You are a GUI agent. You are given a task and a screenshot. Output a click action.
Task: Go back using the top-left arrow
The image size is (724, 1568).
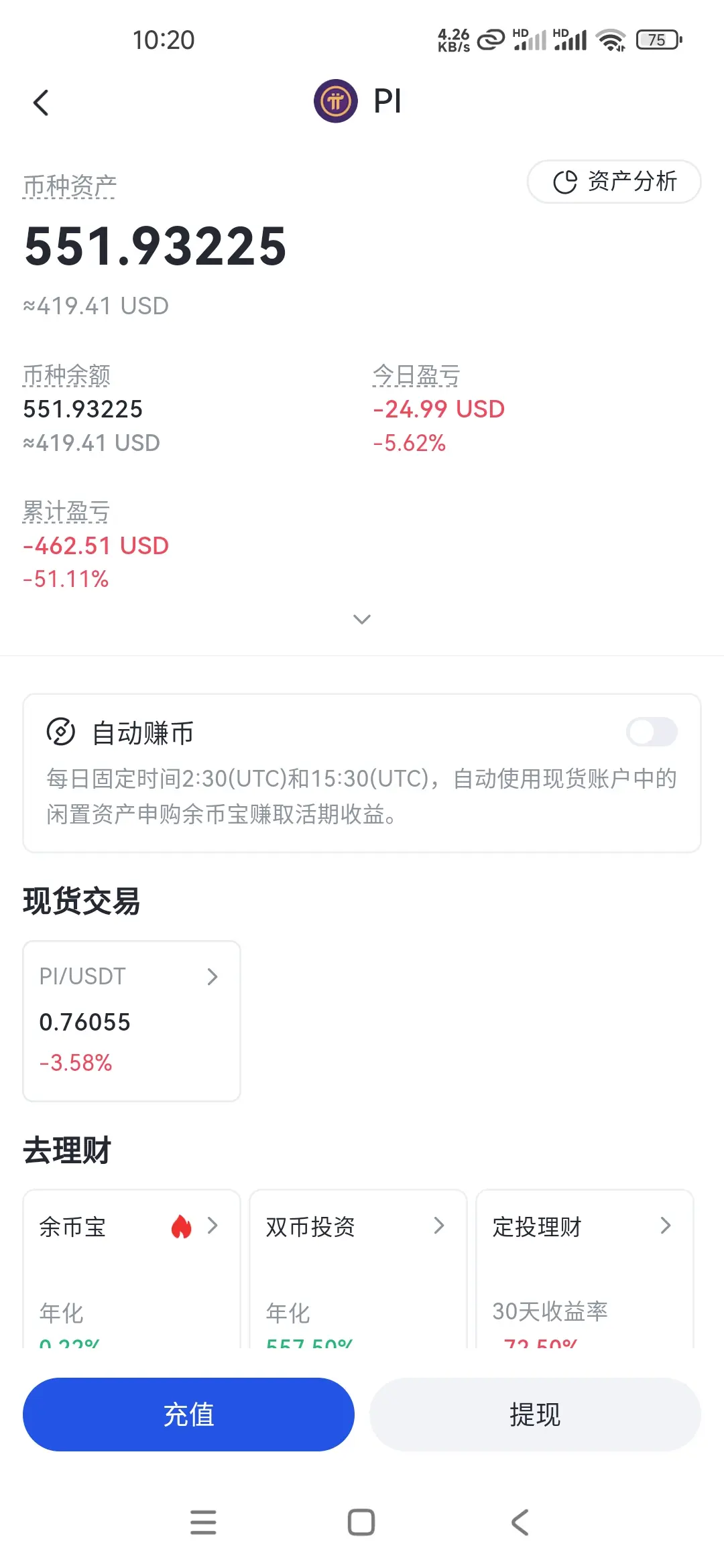click(x=41, y=103)
